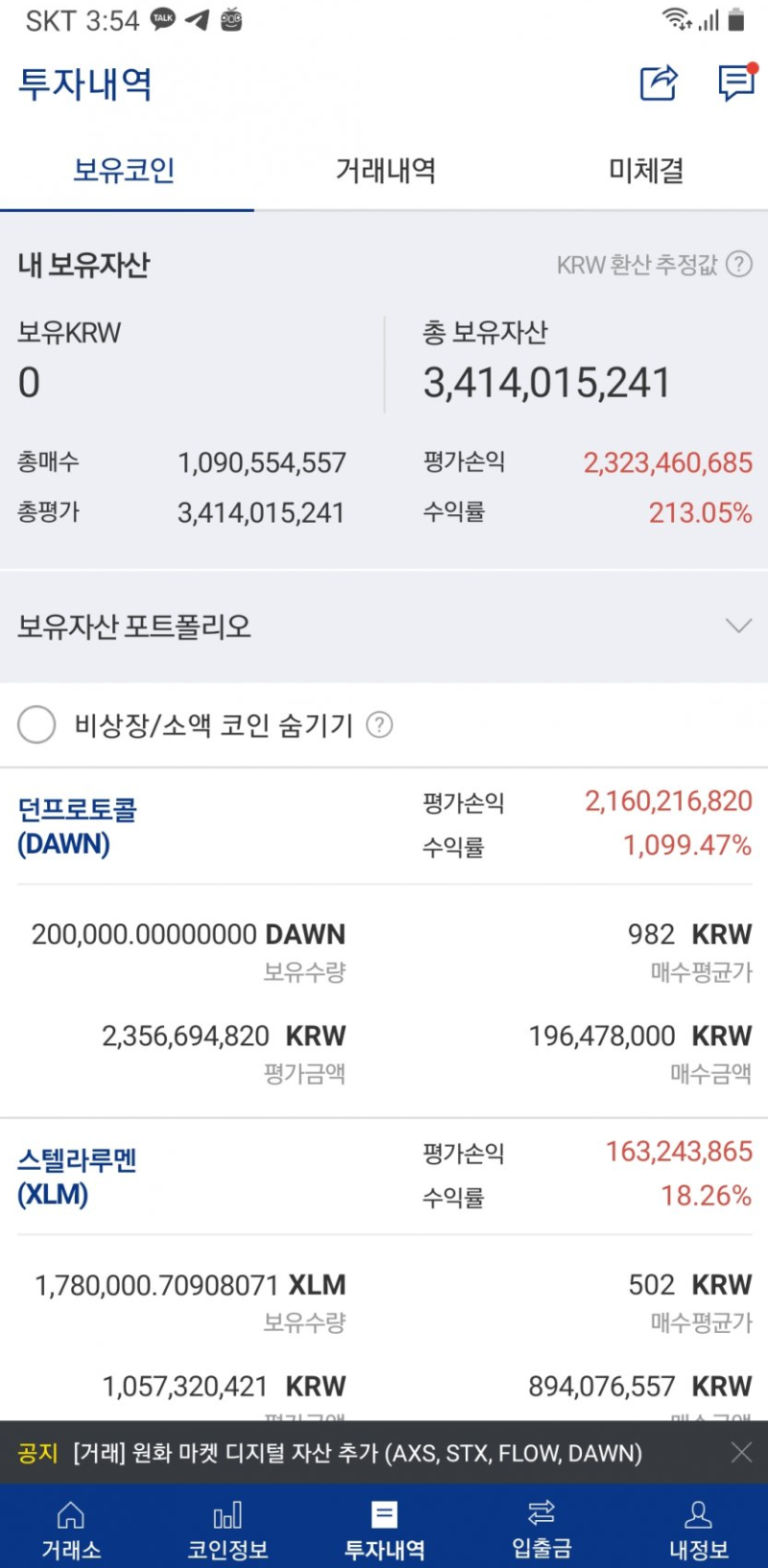
Task: Open the 보유자산 포트폴리오 disclosure row
Action: click(384, 626)
